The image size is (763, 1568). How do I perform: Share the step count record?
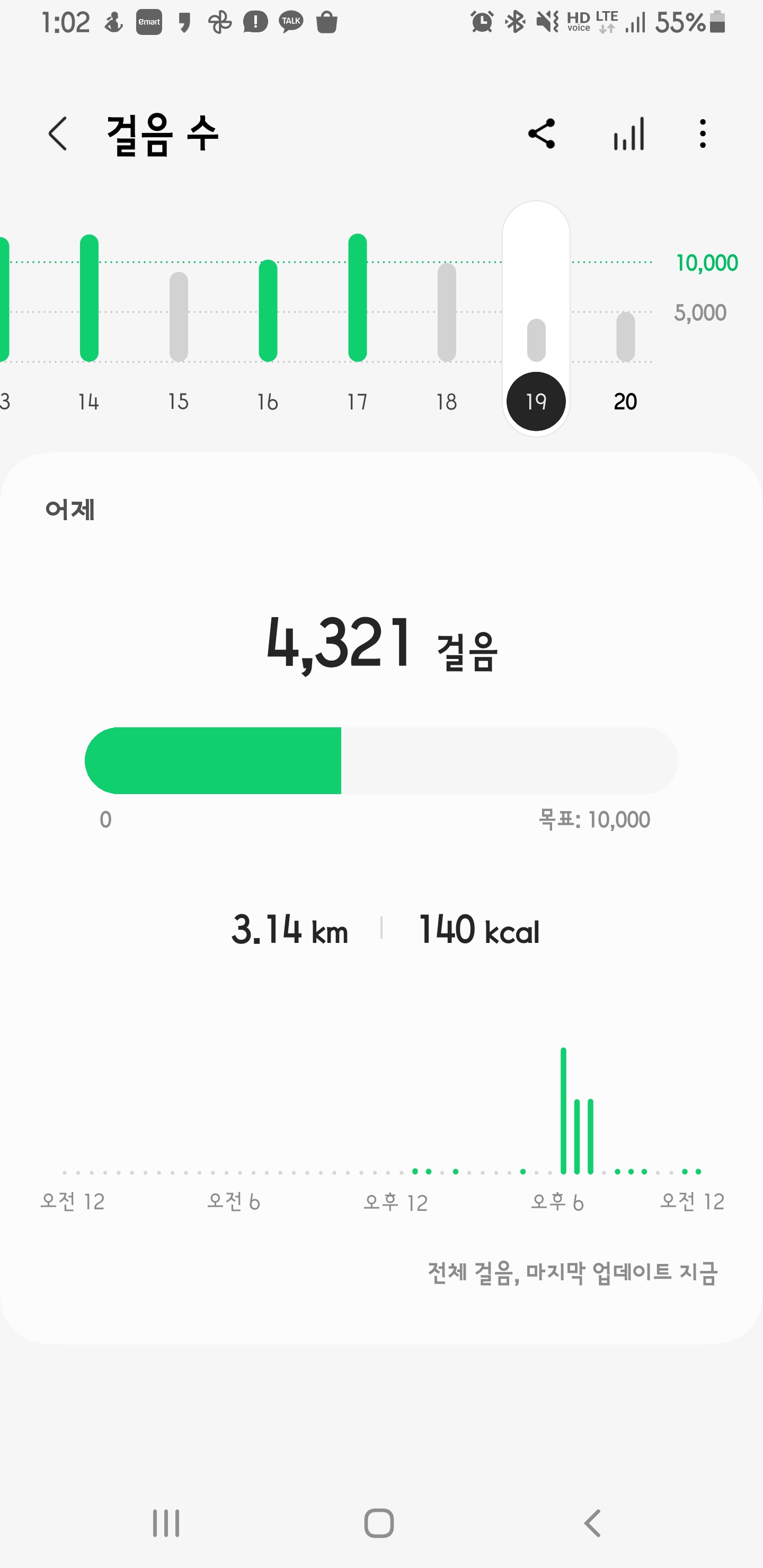542,134
